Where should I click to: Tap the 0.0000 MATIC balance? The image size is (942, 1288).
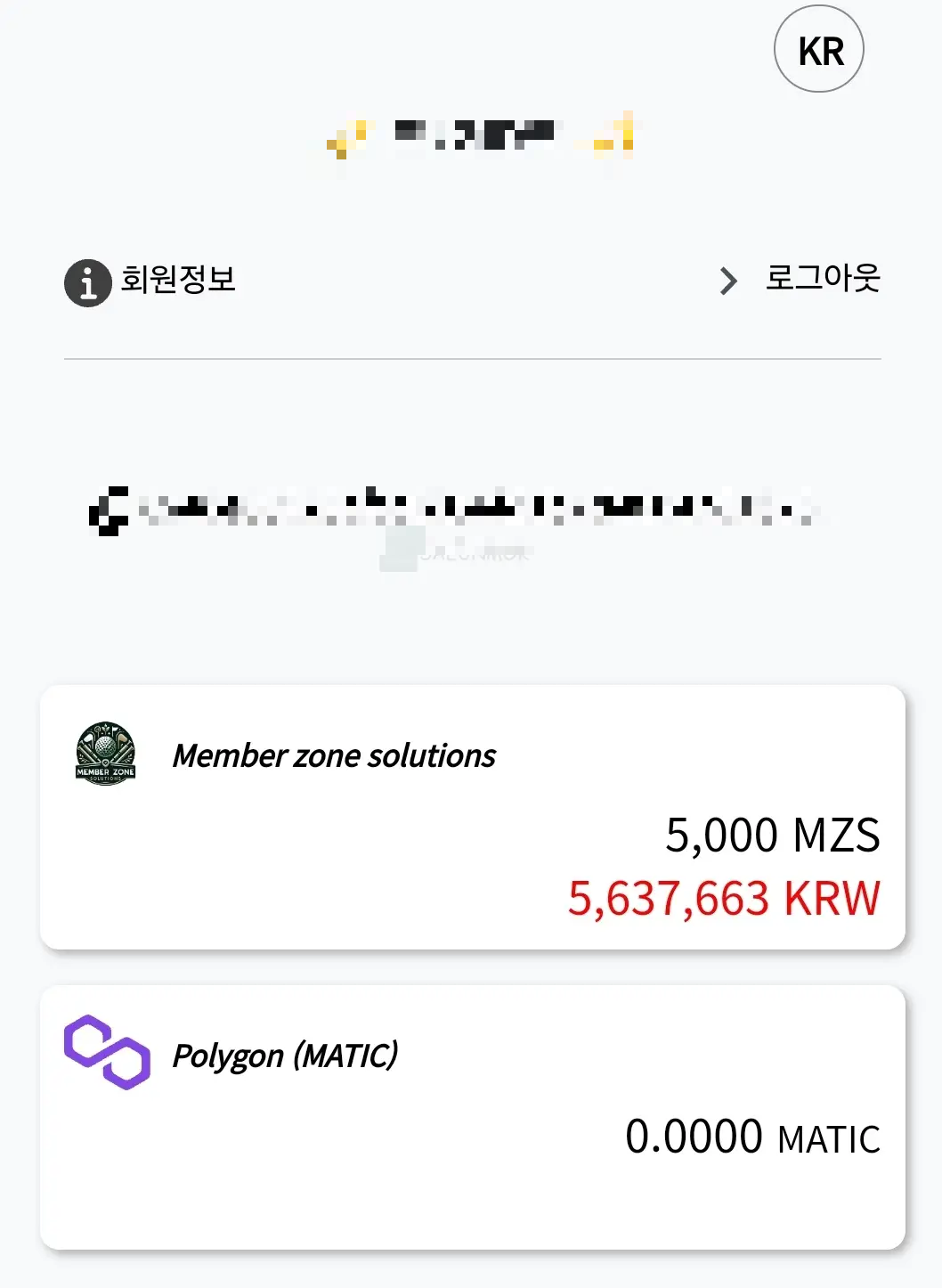(751, 1136)
